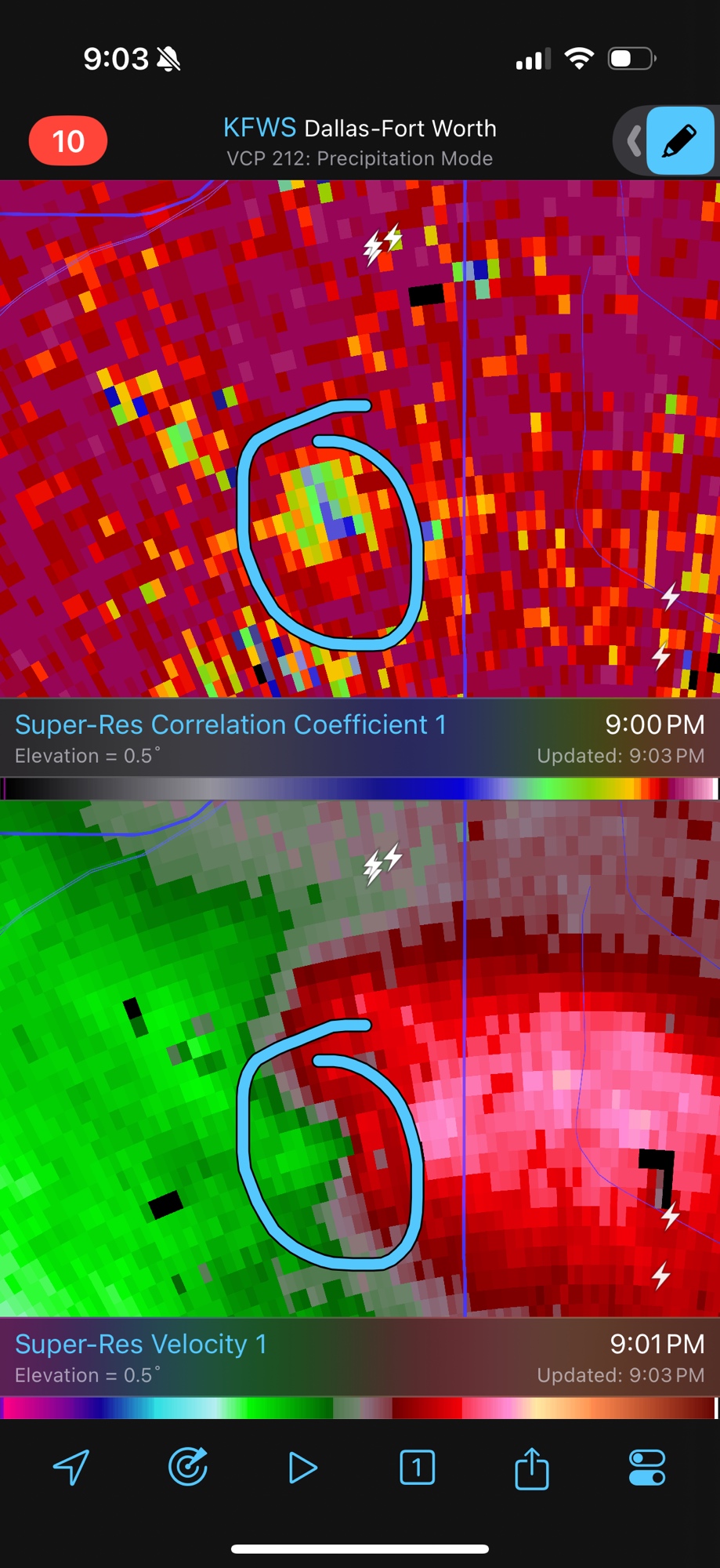Open the layer settings toggles
This screenshot has height=1568, width=720.
click(x=647, y=1468)
